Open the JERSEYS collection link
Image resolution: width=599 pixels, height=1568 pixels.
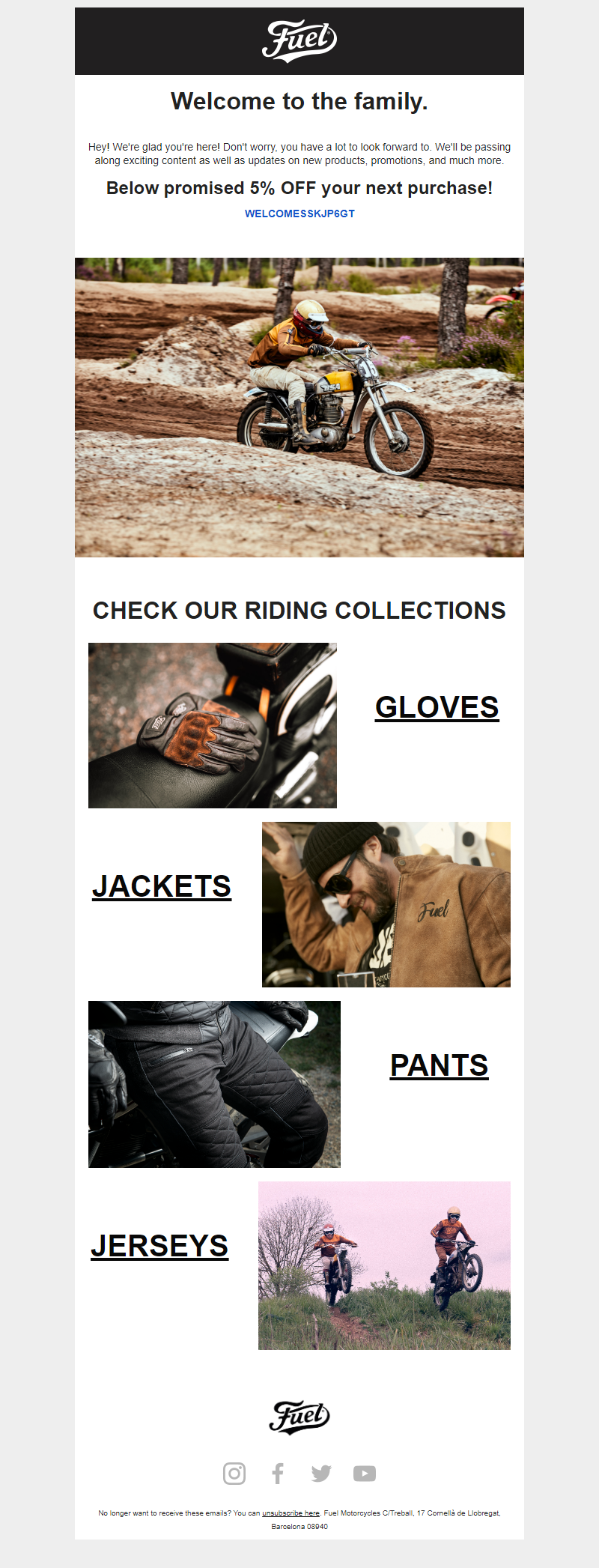coord(159,1246)
